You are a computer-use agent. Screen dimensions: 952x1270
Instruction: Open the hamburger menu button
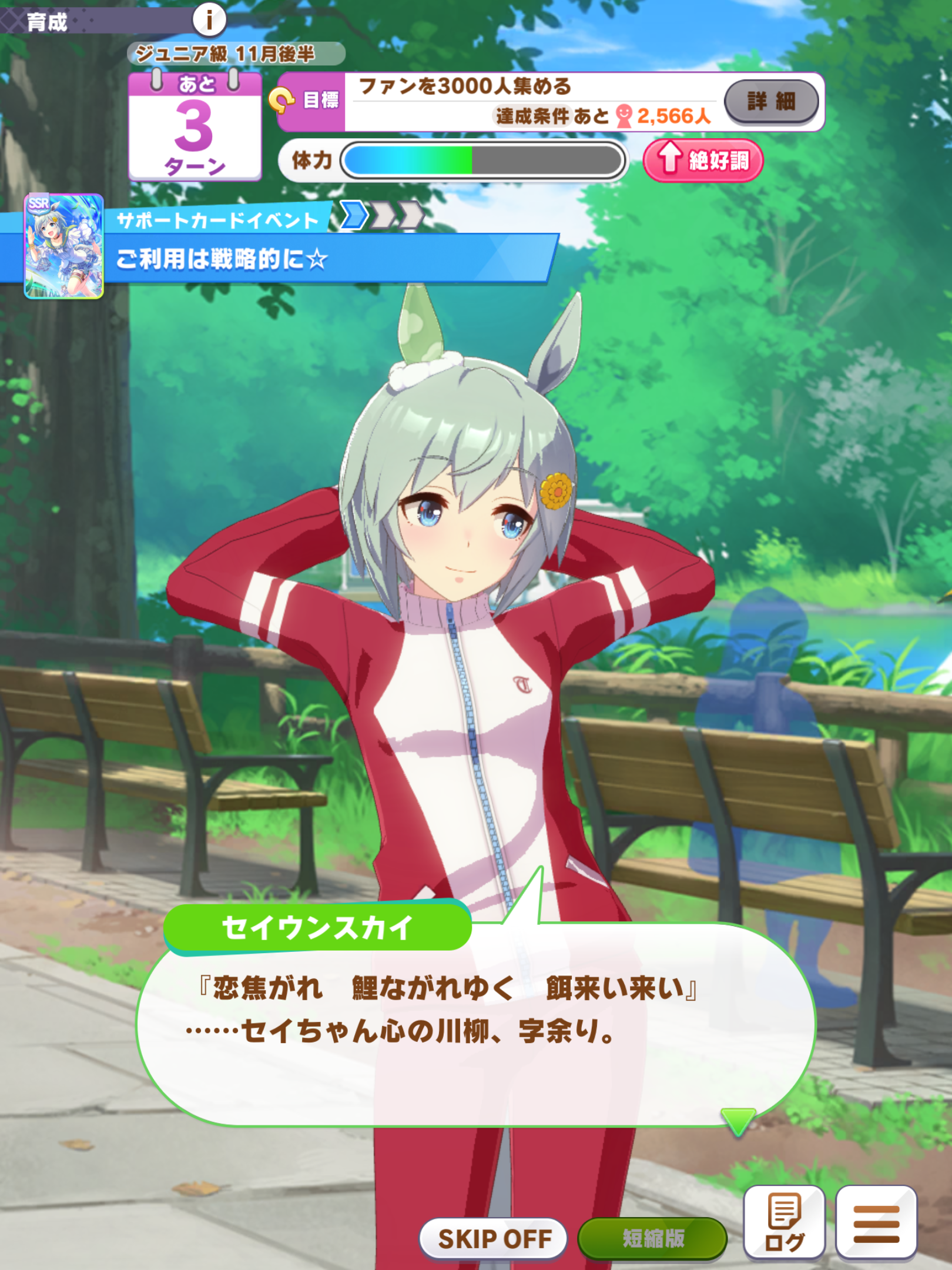tap(876, 1223)
